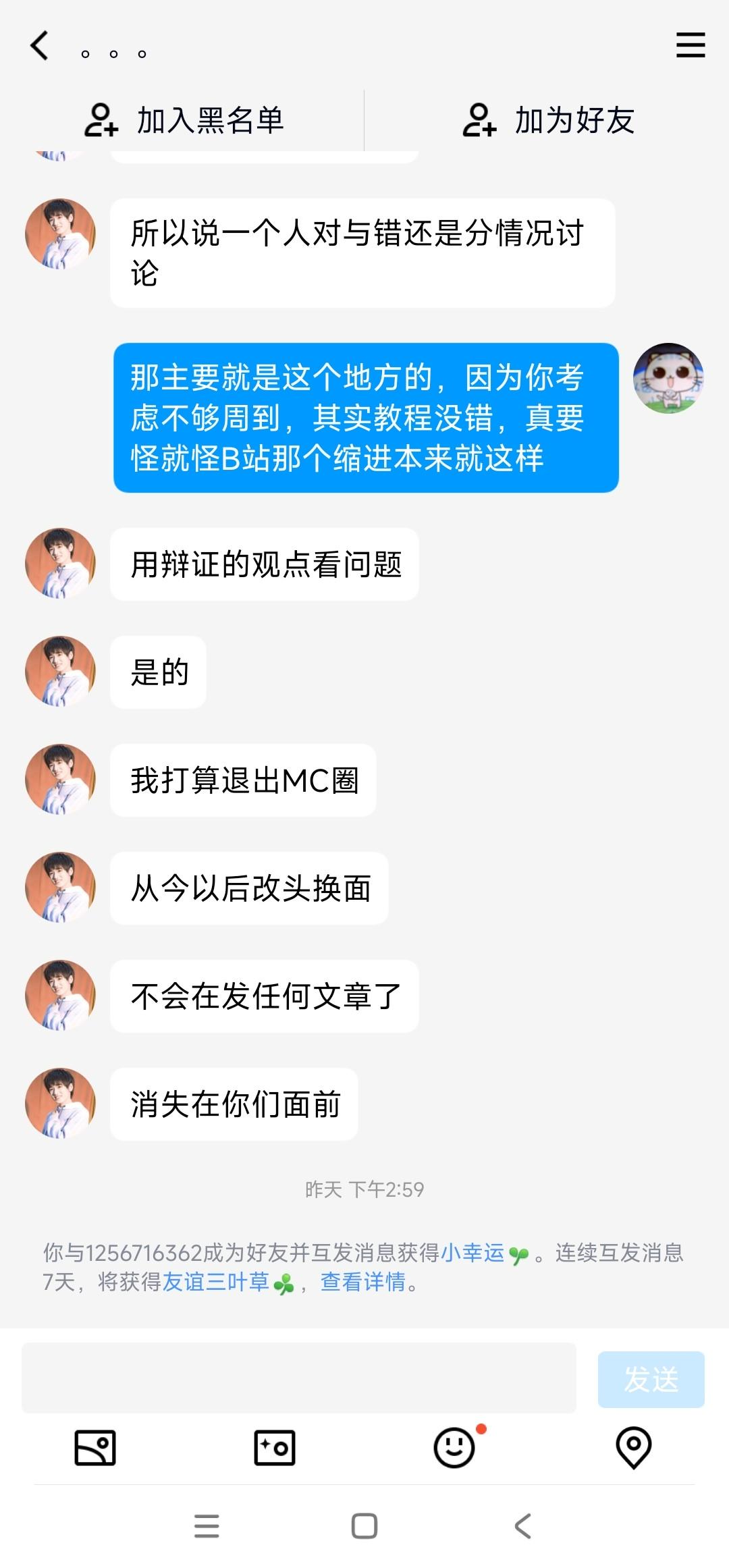This screenshot has height=1568, width=729.
Task: Share location via the pin icon
Action: (x=633, y=1447)
